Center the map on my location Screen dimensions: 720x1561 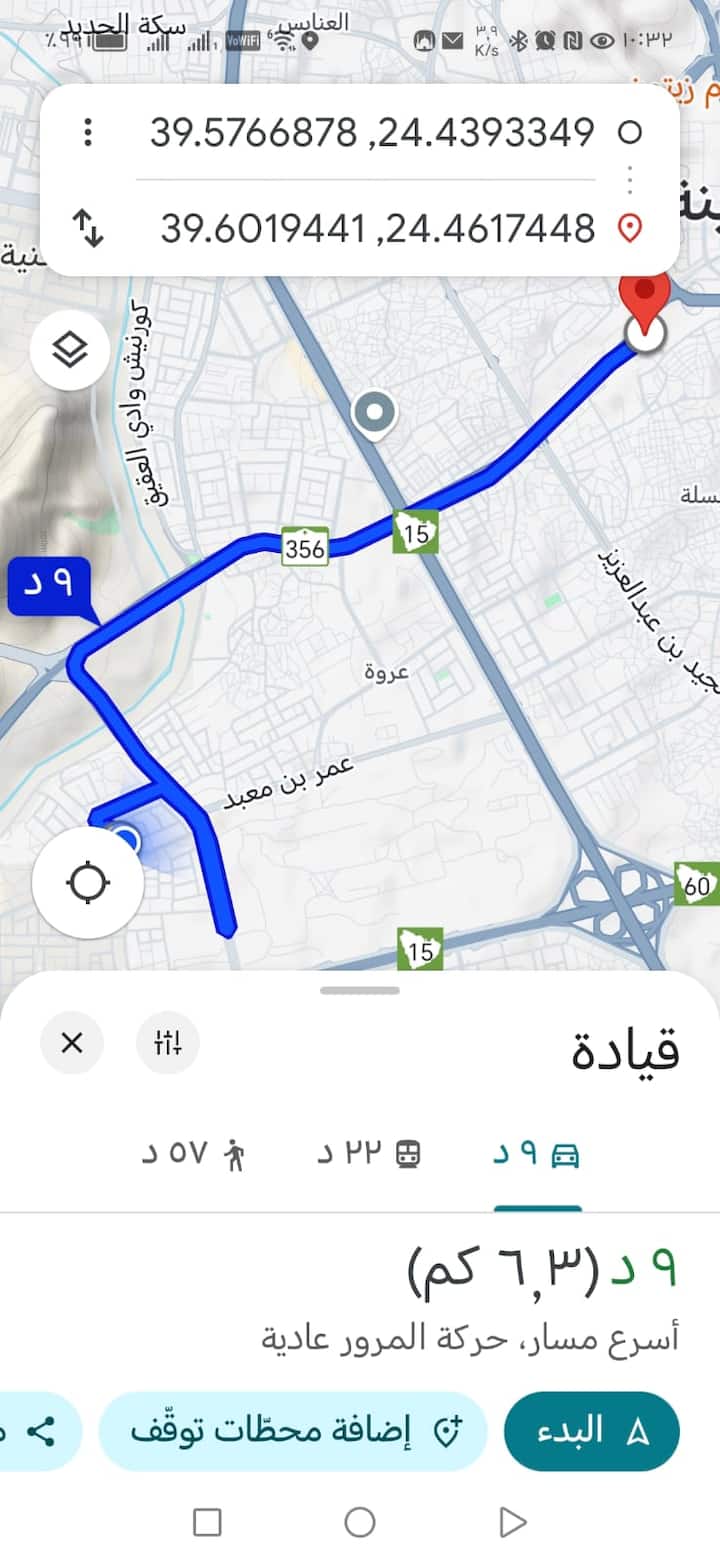click(88, 882)
